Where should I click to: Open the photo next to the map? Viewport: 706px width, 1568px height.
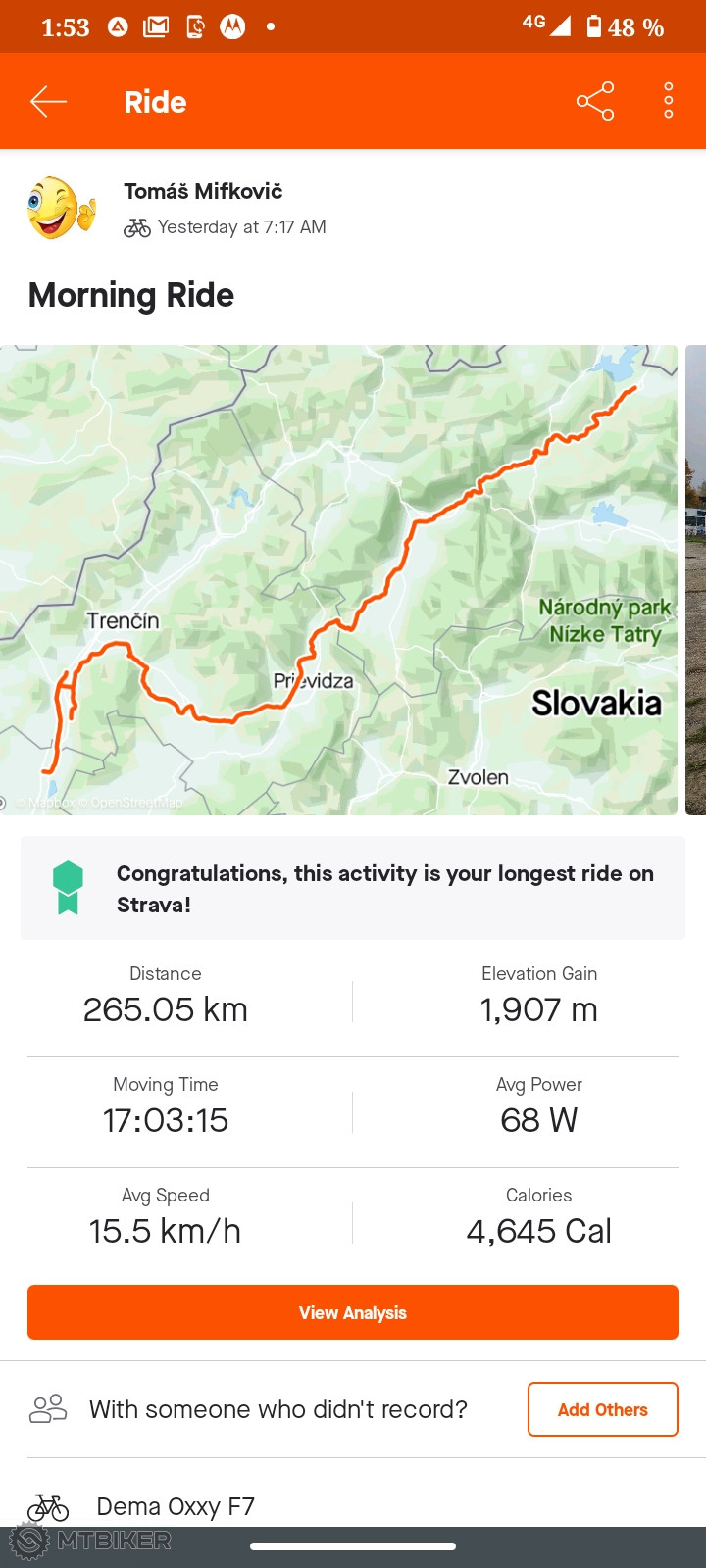tap(696, 579)
